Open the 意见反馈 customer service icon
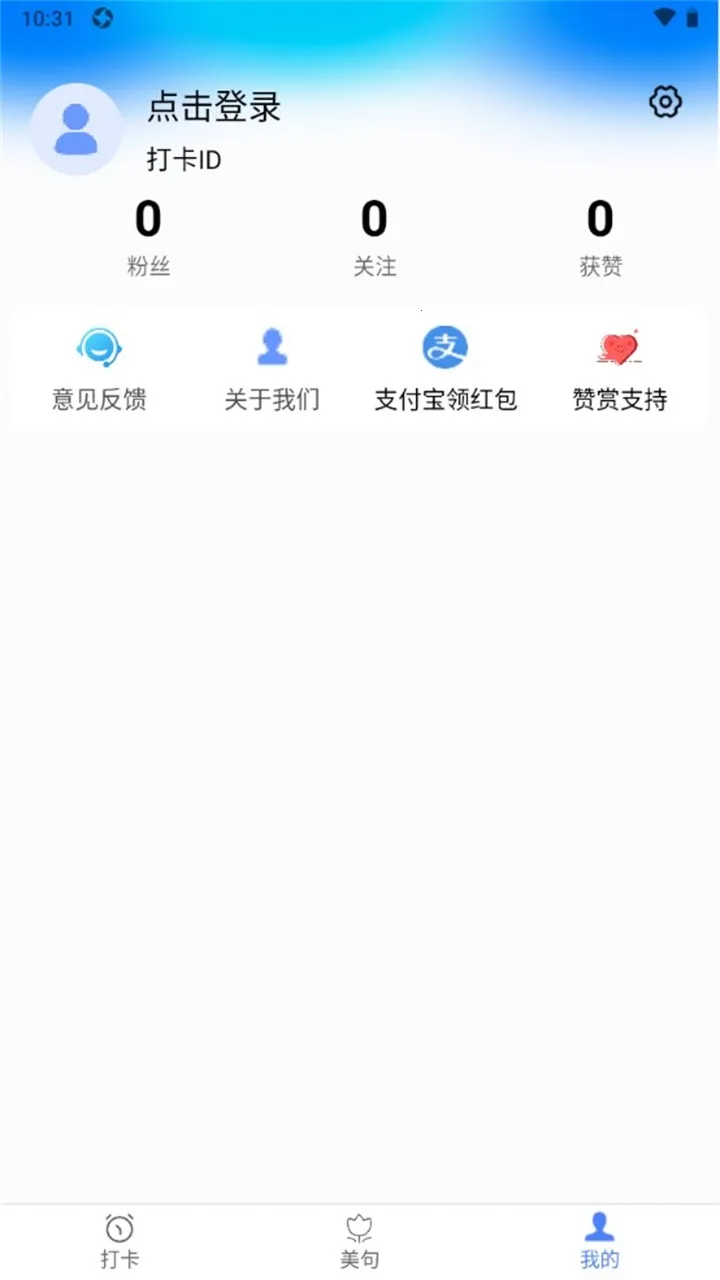 point(98,347)
